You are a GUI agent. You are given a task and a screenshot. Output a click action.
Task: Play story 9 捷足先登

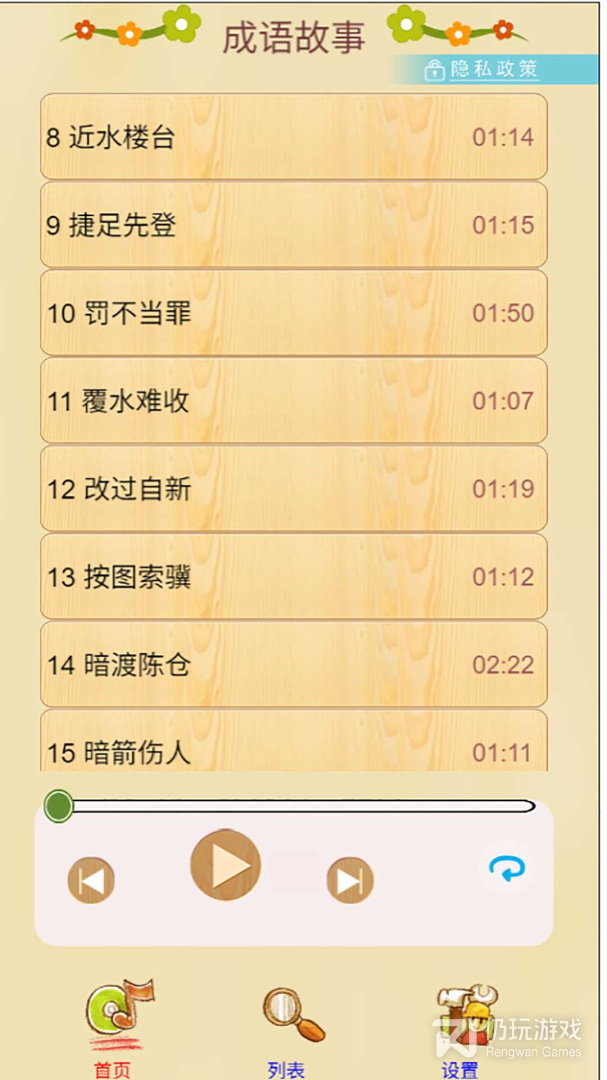point(293,225)
